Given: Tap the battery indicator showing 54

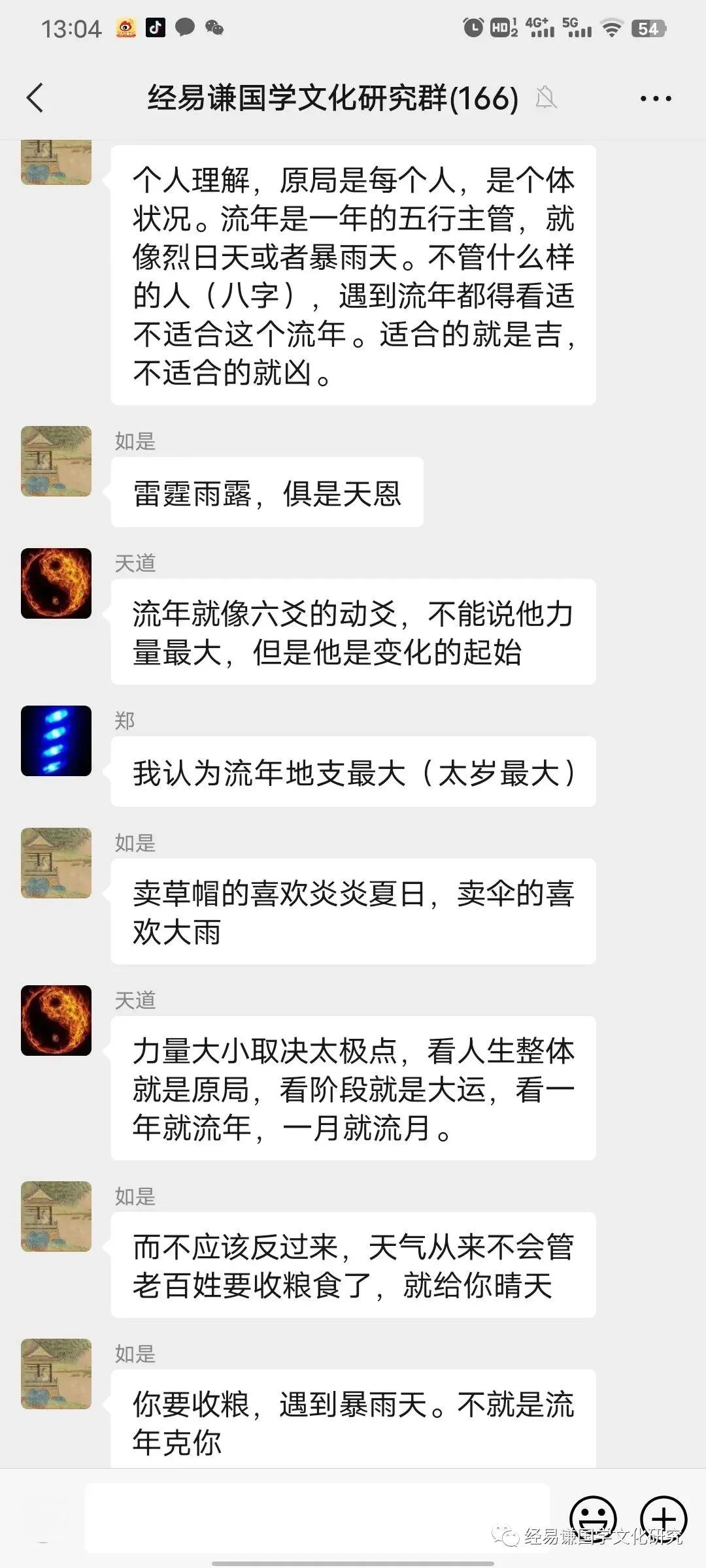Looking at the screenshot, I should click(x=647, y=29).
